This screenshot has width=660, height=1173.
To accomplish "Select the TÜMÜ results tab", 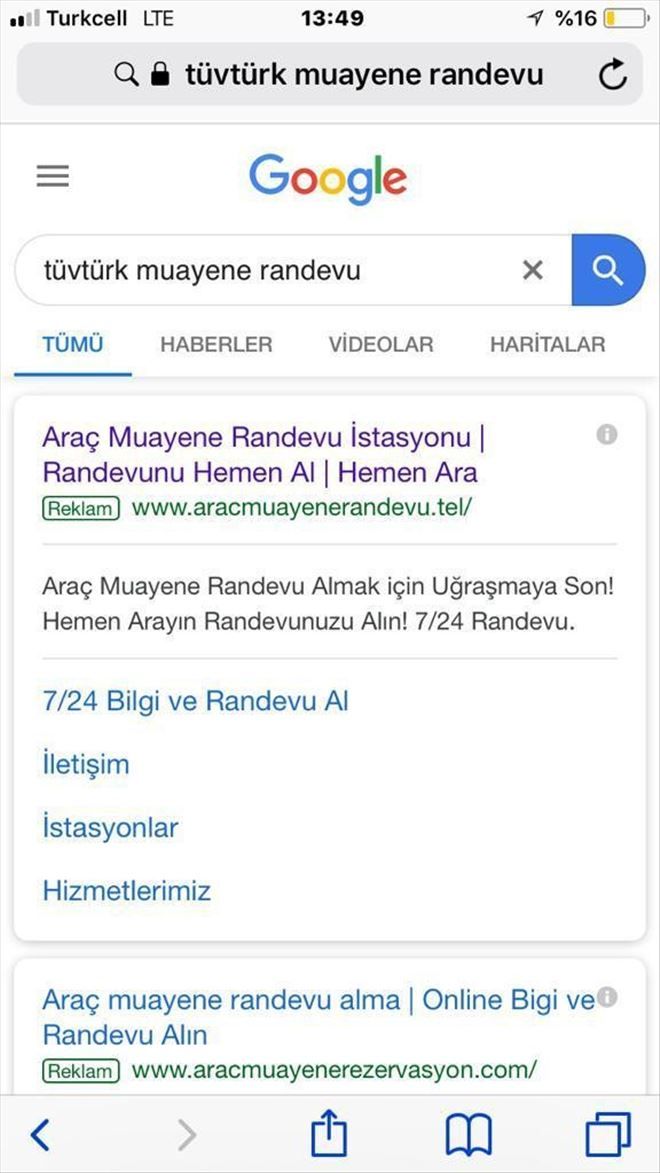I will pos(73,345).
